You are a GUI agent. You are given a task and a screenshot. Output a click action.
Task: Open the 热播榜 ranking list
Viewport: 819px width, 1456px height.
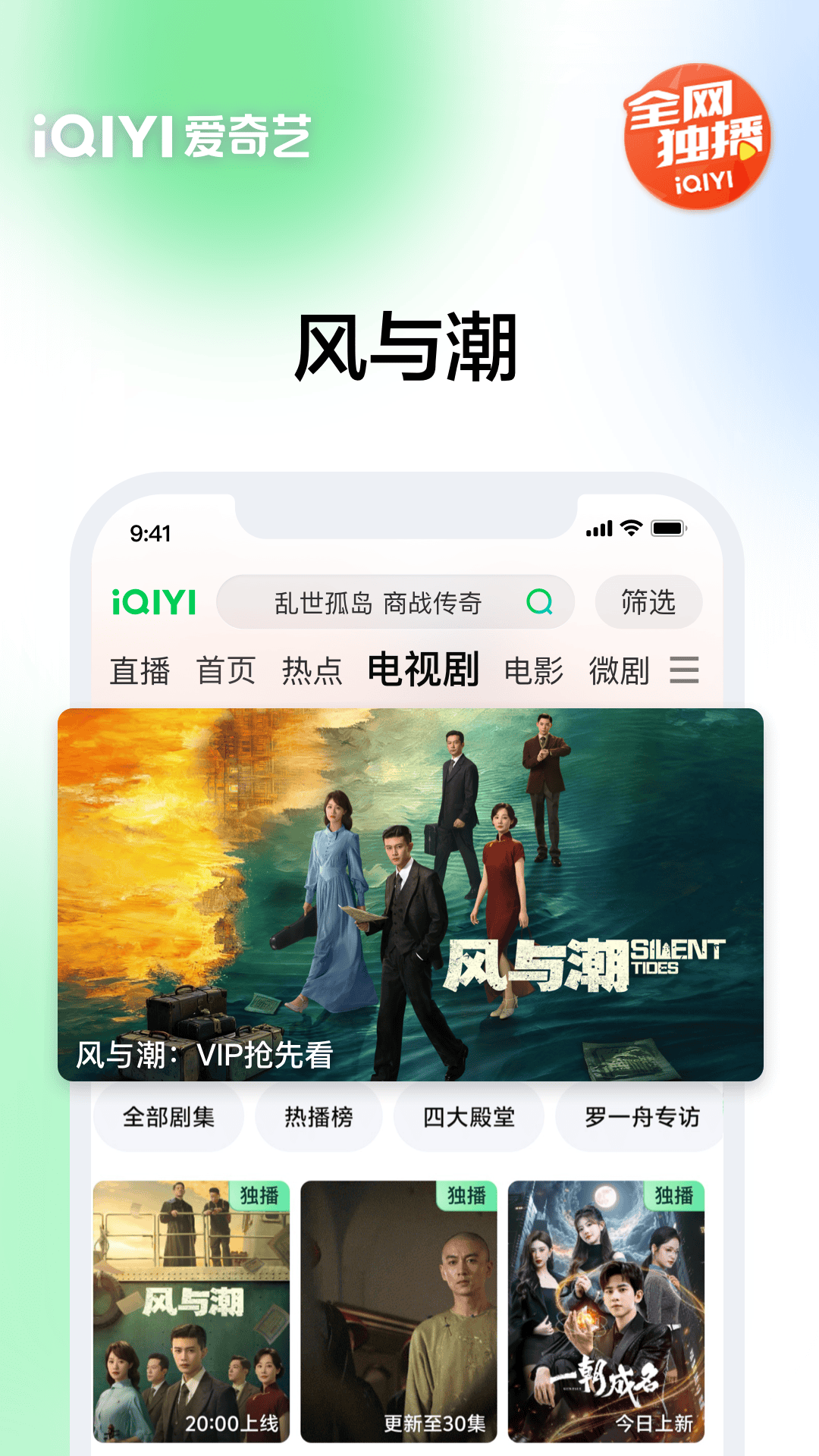click(318, 1116)
